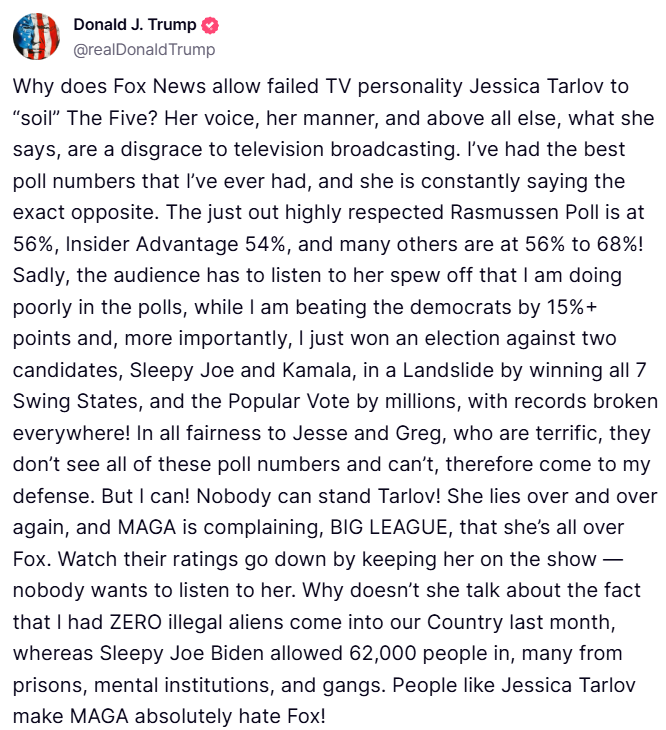Screen dimensions: 666x730
Task: Open Donald J. Trump's profile picture
Action: (x=36, y=37)
